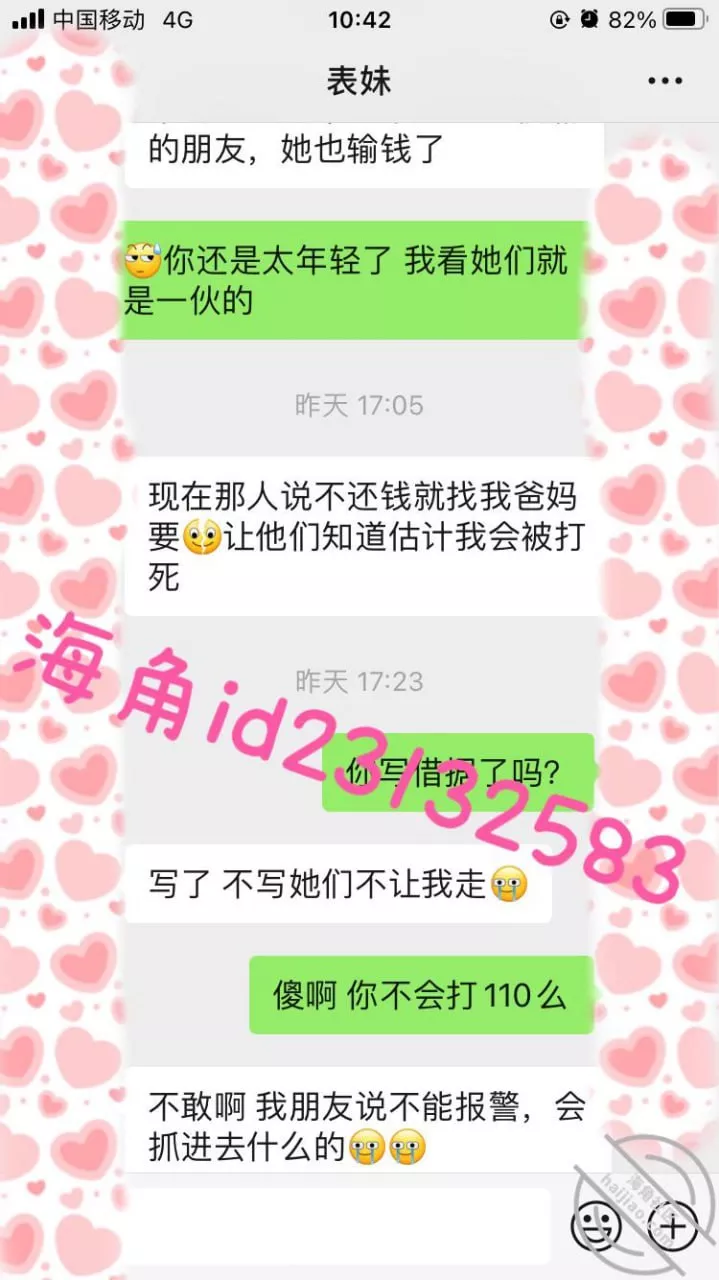
Task: Open the chat info overflow menu
Action: pyautogui.click(x=664, y=81)
